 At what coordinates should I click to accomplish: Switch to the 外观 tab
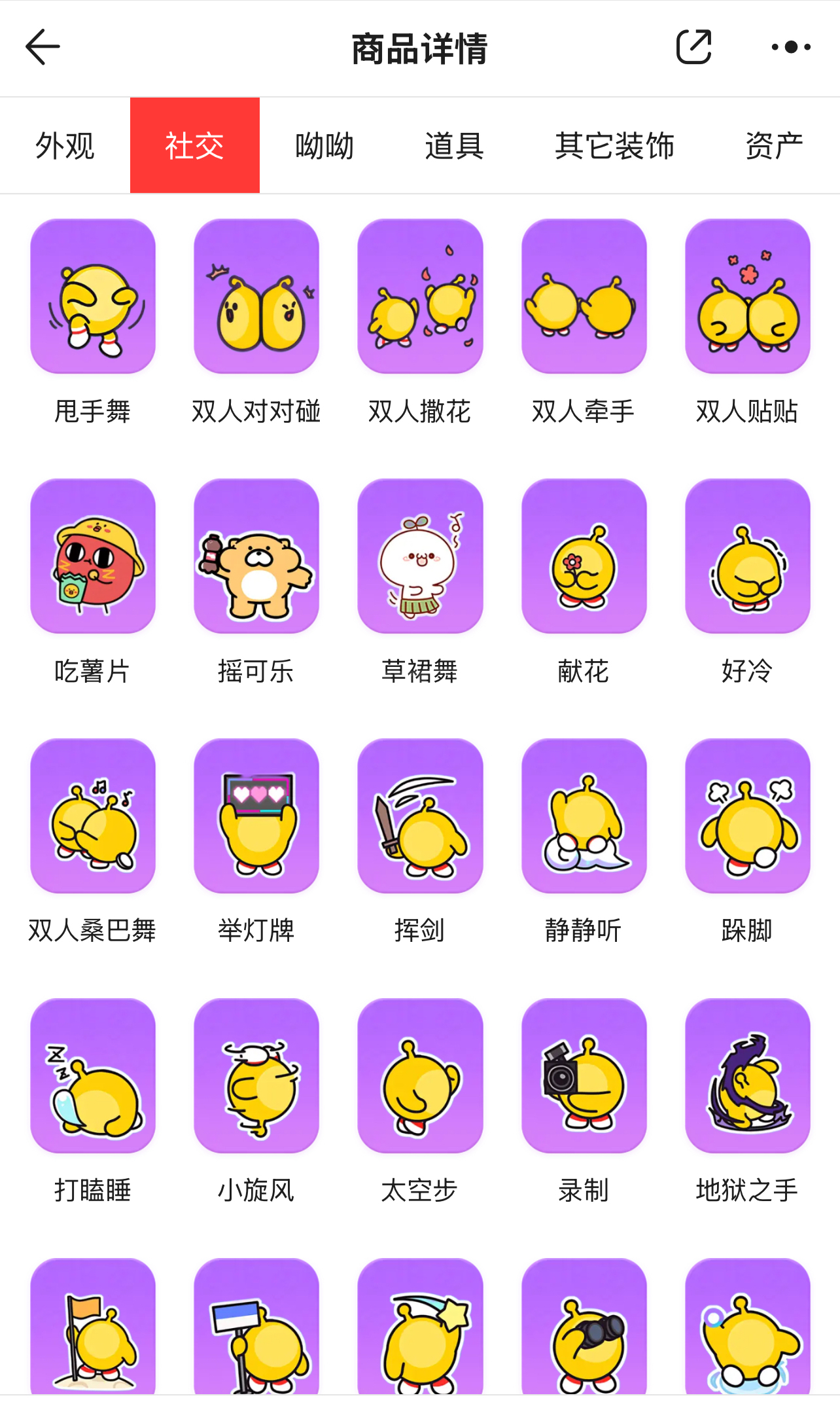point(65,145)
